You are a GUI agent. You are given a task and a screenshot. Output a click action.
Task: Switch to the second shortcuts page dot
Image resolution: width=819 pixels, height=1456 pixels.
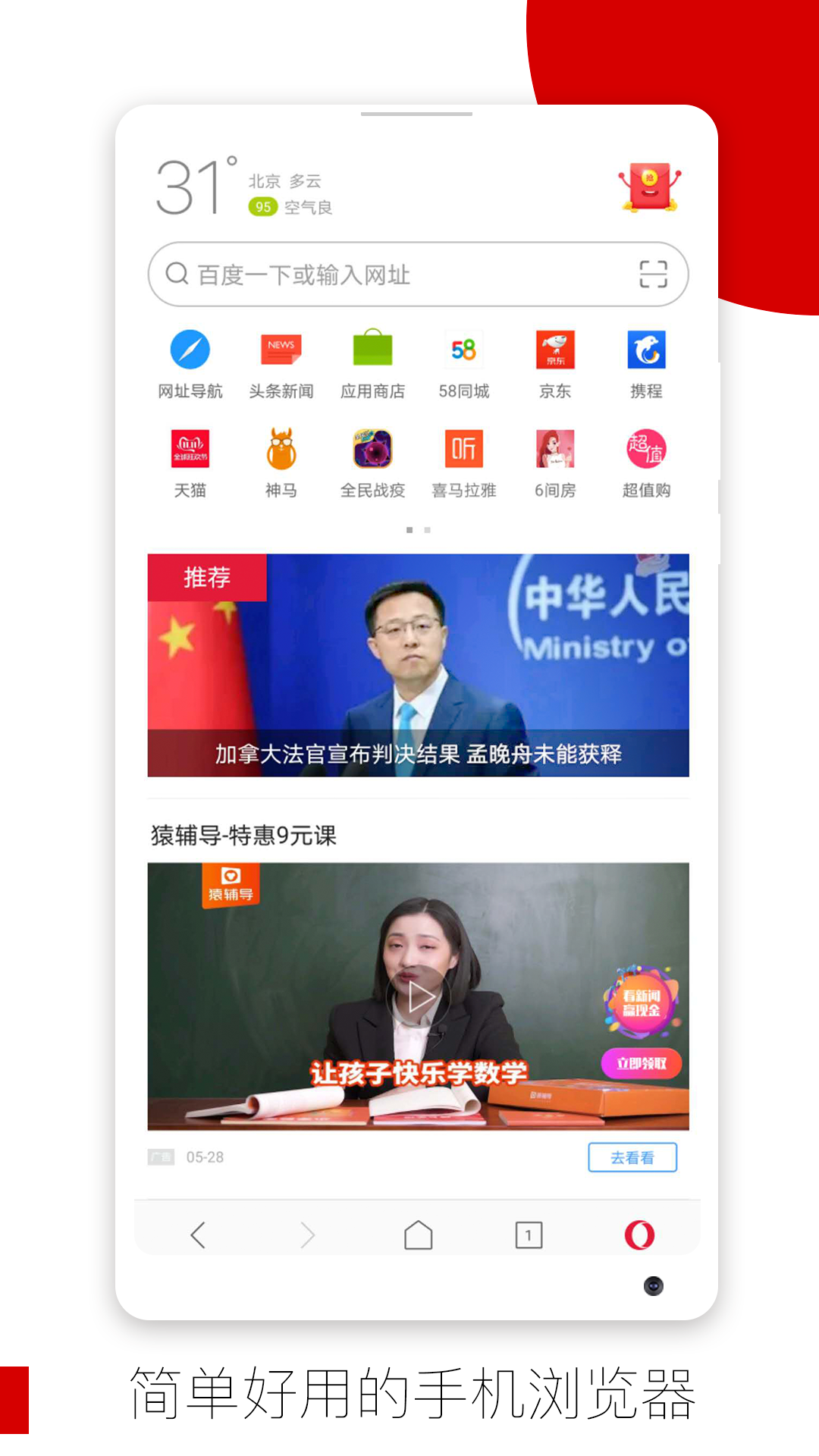pyautogui.click(x=427, y=530)
